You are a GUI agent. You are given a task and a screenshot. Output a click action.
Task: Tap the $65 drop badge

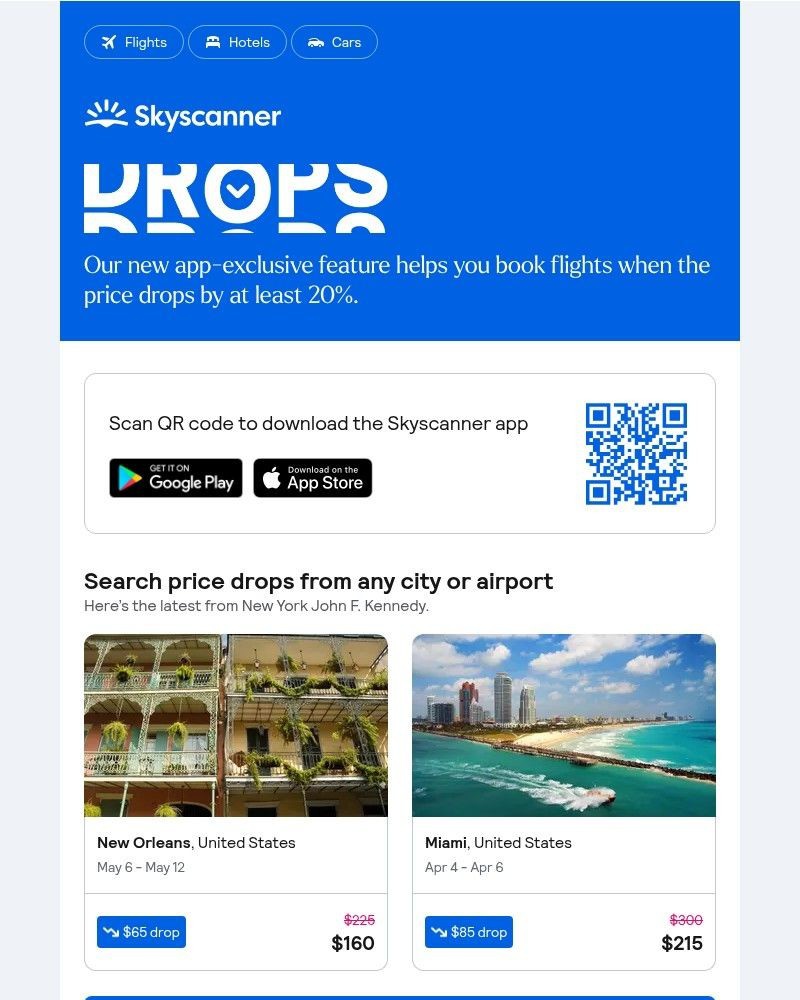(141, 932)
